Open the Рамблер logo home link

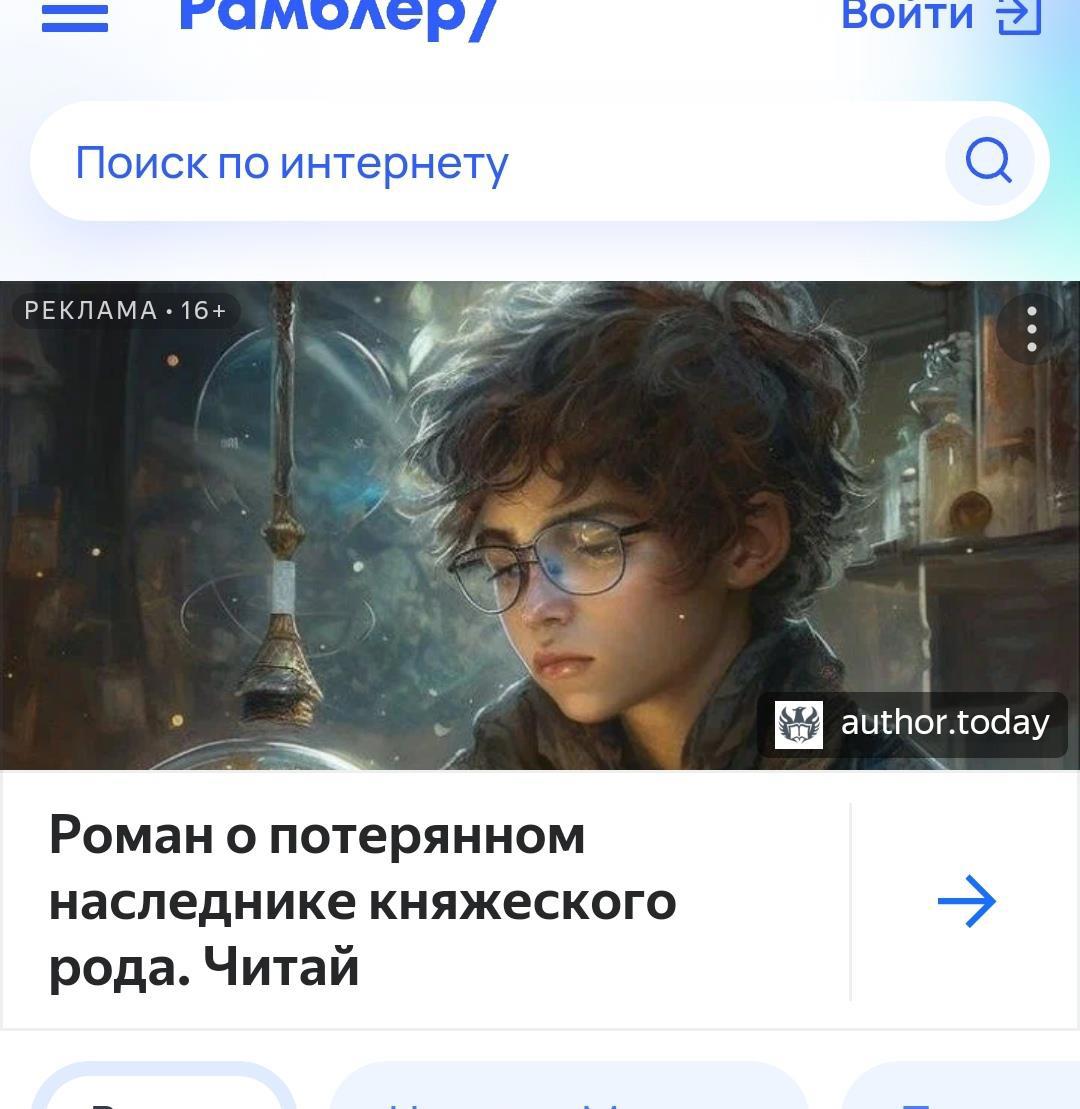coord(338,17)
